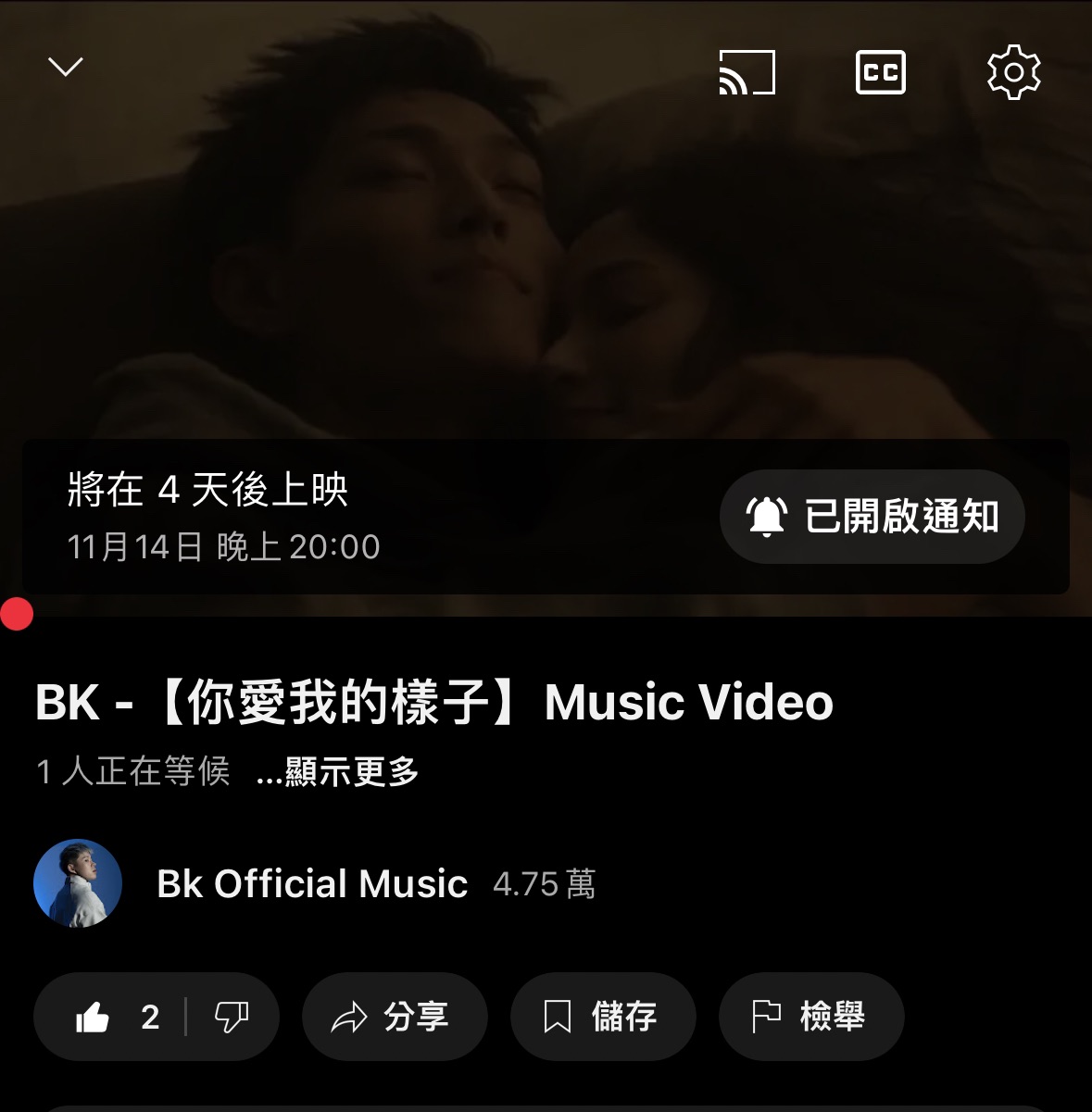Image resolution: width=1092 pixels, height=1112 pixels.
Task: Expand the description with 顯示更多
Action: (338, 771)
